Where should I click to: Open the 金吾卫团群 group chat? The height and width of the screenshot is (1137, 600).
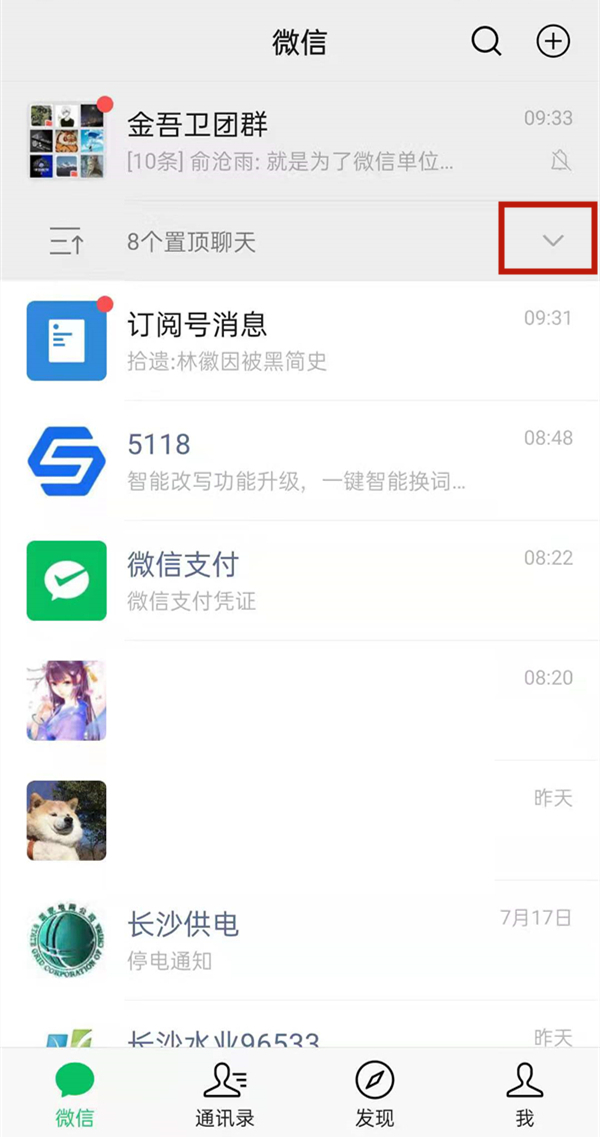(300, 140)
